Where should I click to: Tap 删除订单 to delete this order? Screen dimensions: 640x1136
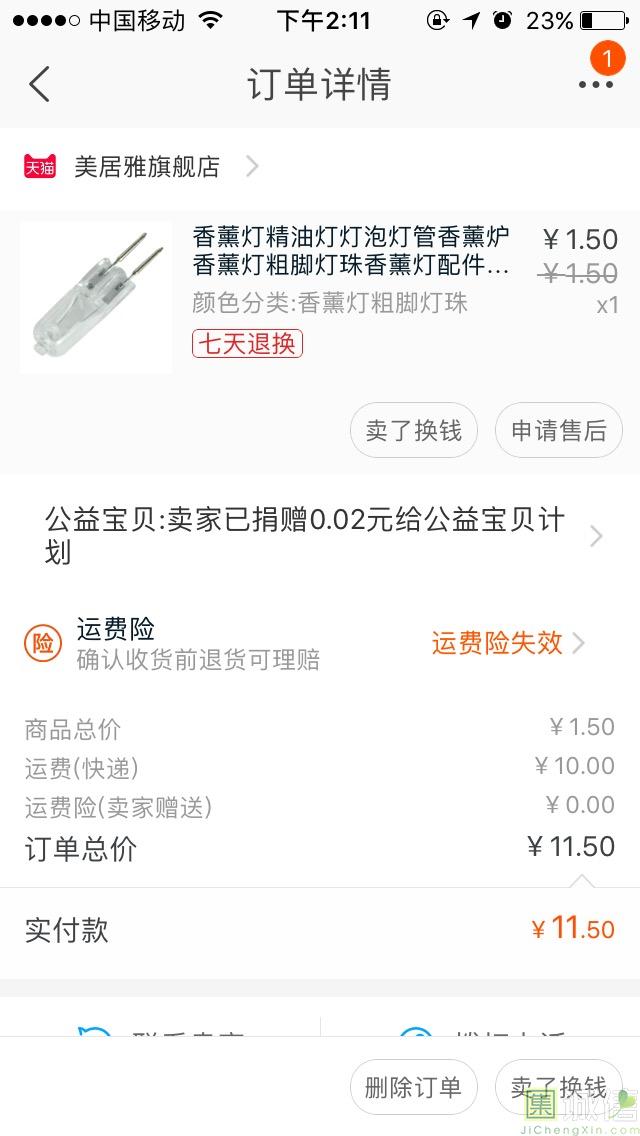point(413,1087)
